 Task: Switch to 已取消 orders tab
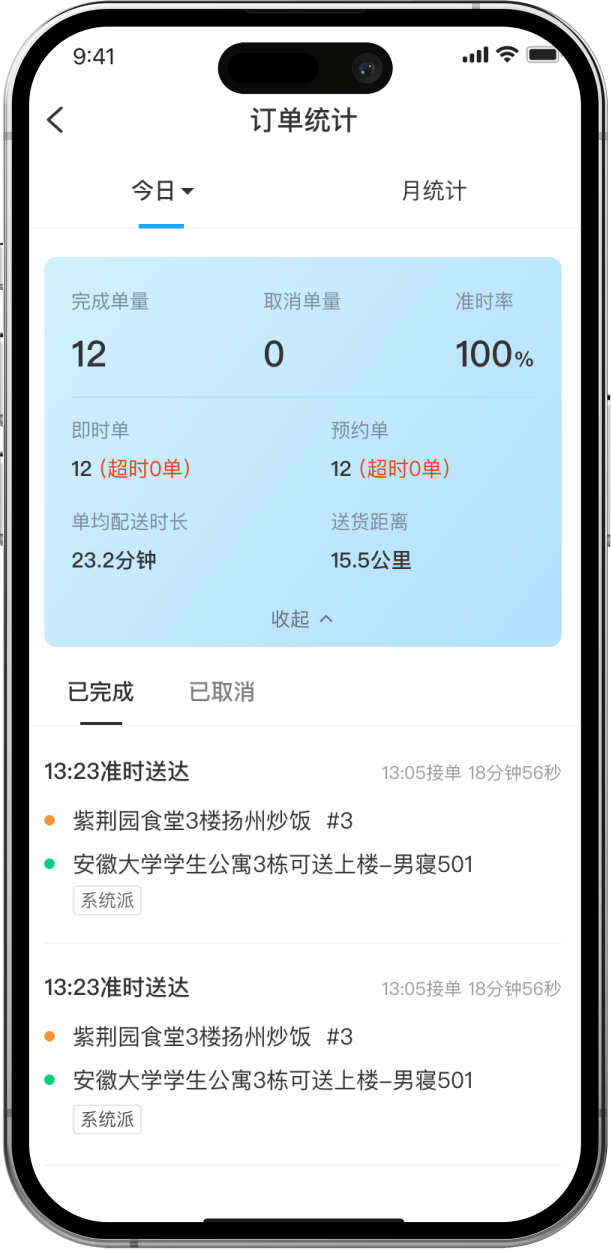pyautogui.click(x=222, y=692)
